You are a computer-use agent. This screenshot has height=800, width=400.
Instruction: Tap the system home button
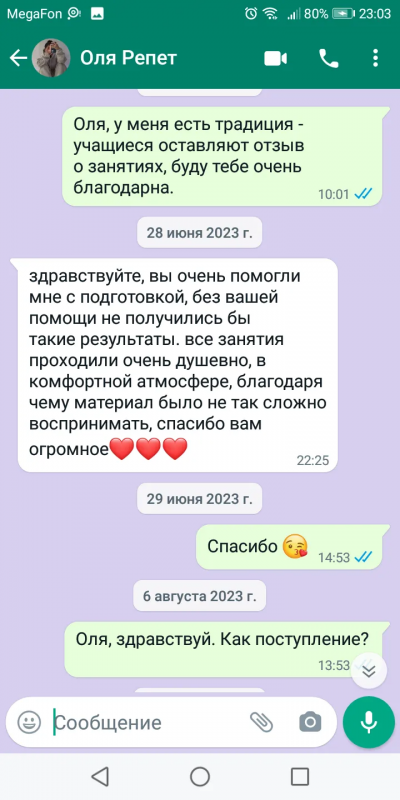pos(200,777)
